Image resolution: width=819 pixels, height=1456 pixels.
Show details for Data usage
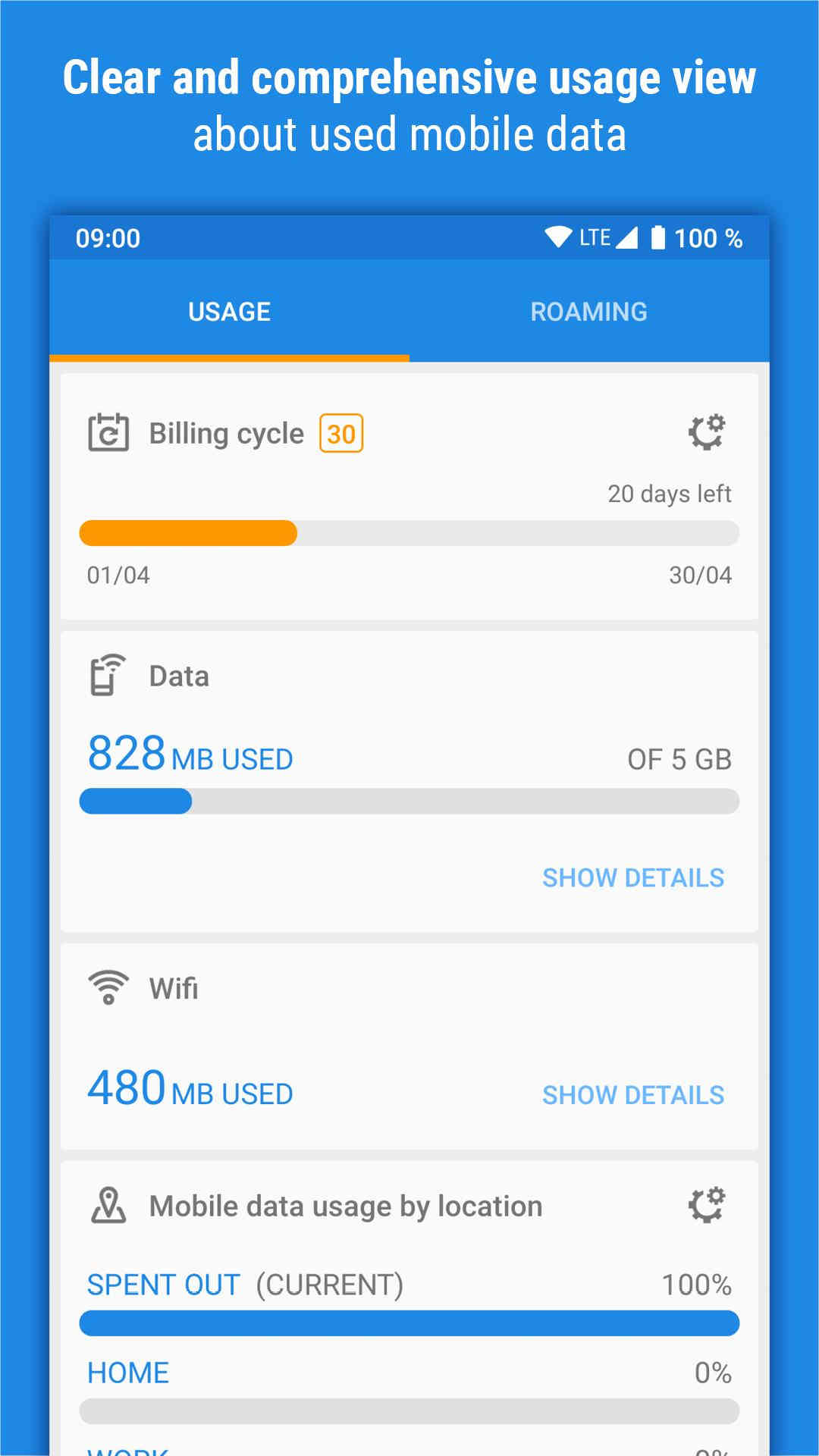[633, 877]
